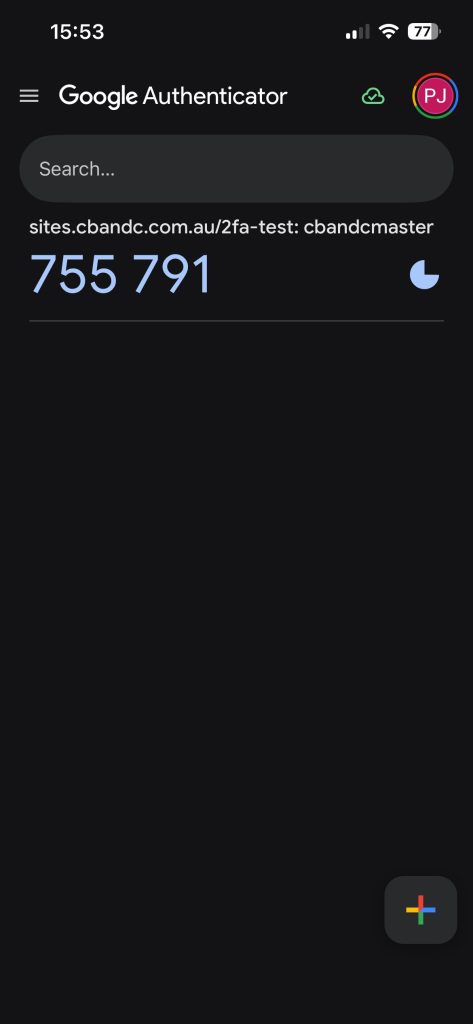Check the cloud sync status icon

tap(373, 97)
